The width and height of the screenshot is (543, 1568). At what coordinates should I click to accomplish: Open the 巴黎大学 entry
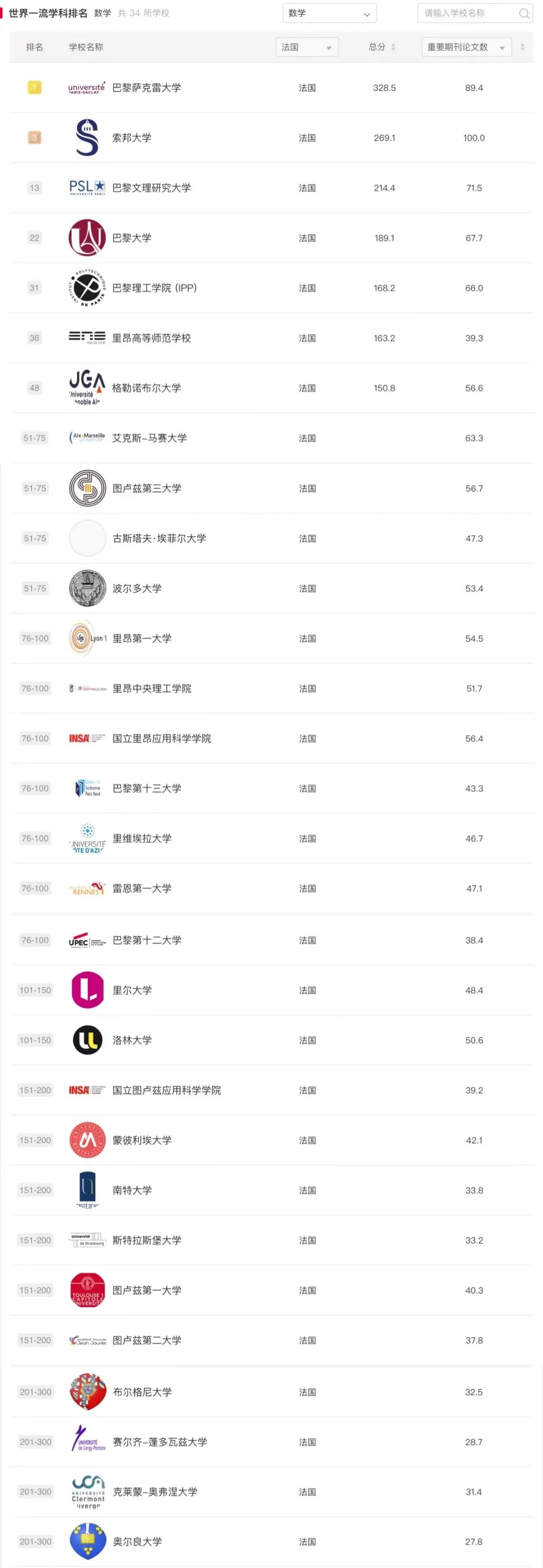tap(132, 238)
